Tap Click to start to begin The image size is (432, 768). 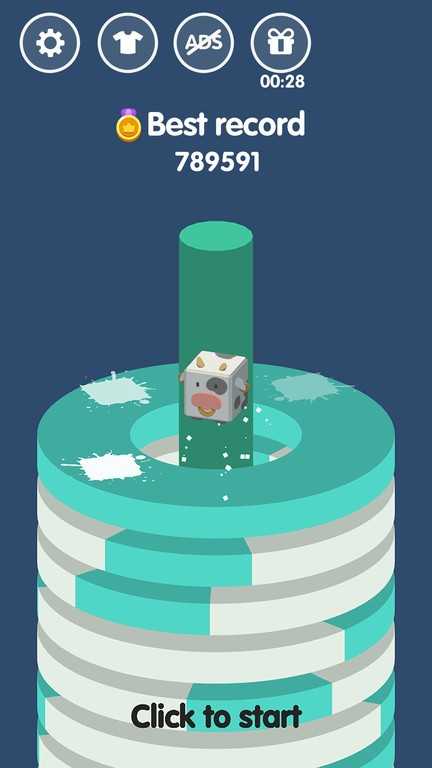[216, 716]
